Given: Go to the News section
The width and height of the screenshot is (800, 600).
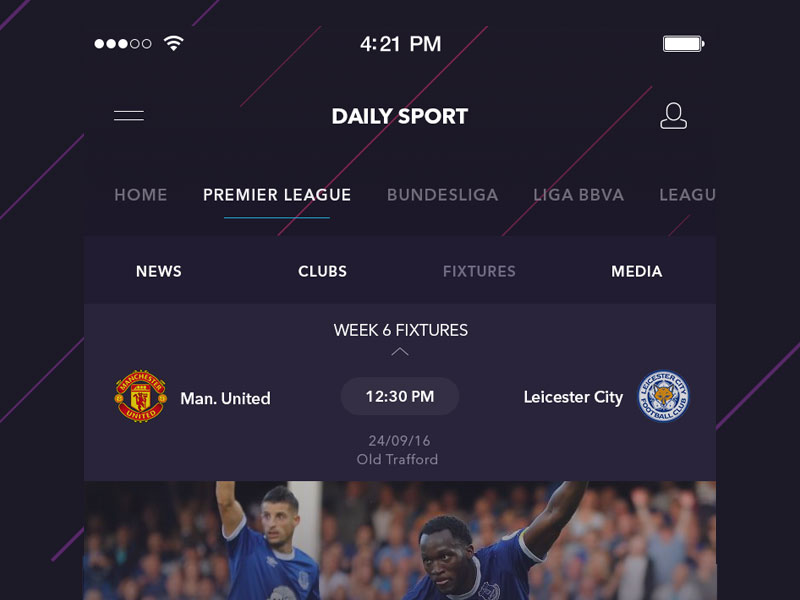Looking at the screenshot, I should (x=159, y=271).
